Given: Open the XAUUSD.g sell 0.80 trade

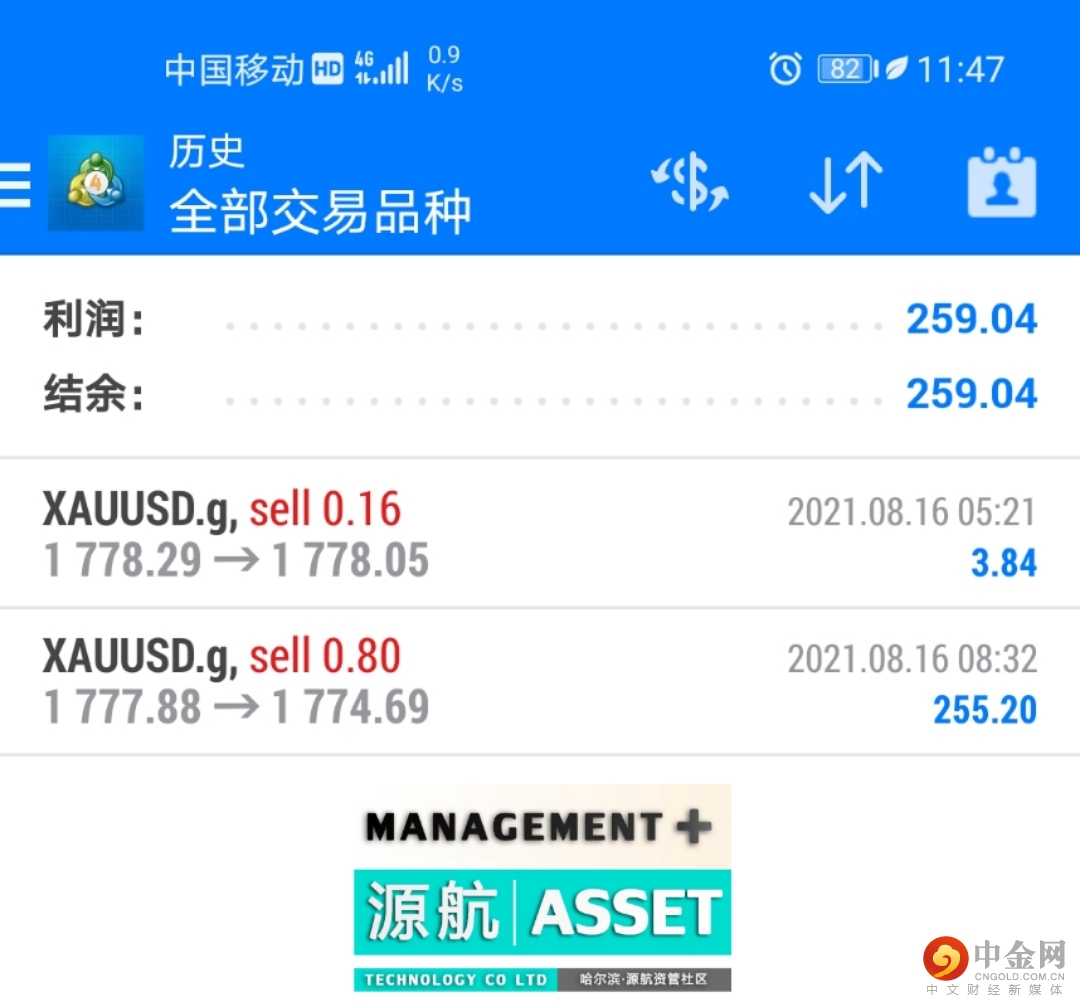Looking at the screenshot, I should (x=540, y=682).
